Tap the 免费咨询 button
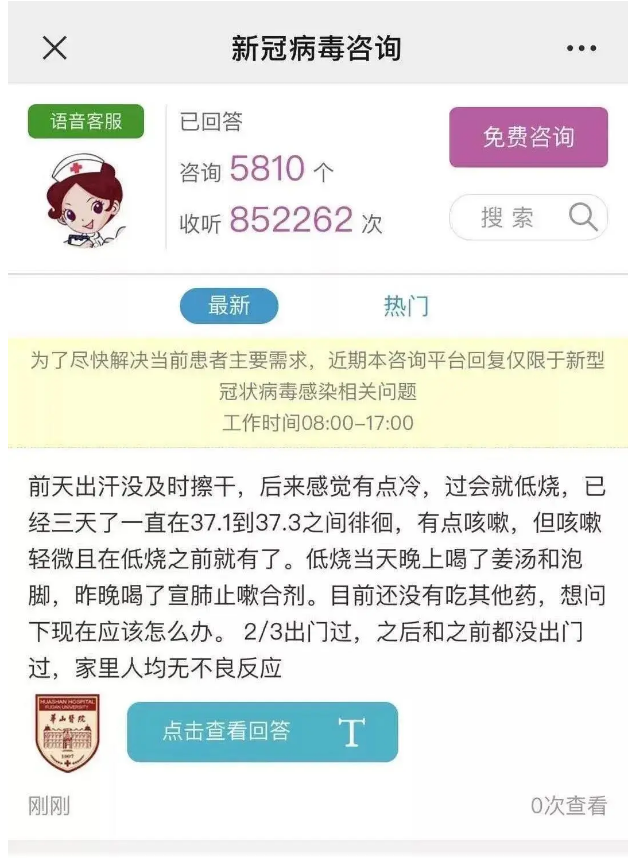Viewport: 637px width, 858px height. 528,137
